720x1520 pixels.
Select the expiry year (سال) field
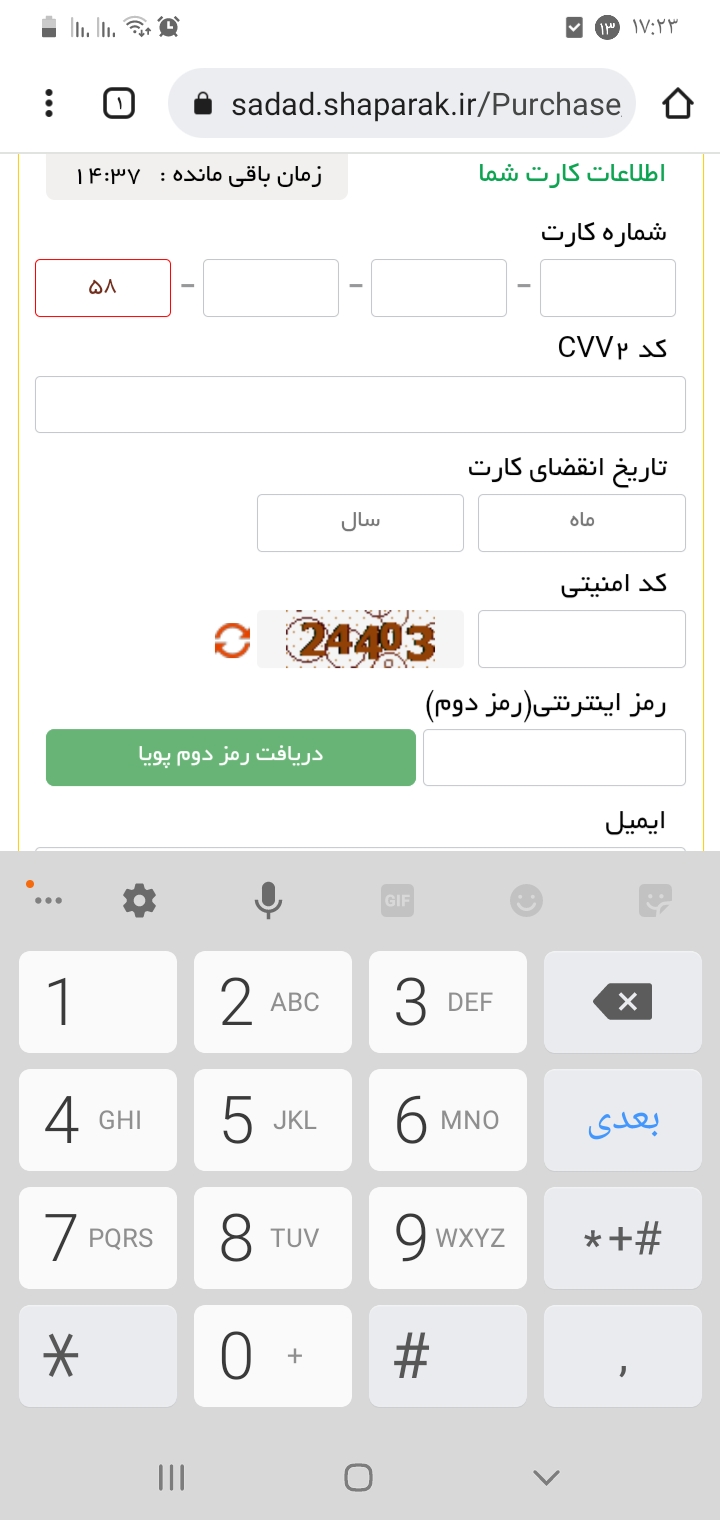(x=360, y=522)
